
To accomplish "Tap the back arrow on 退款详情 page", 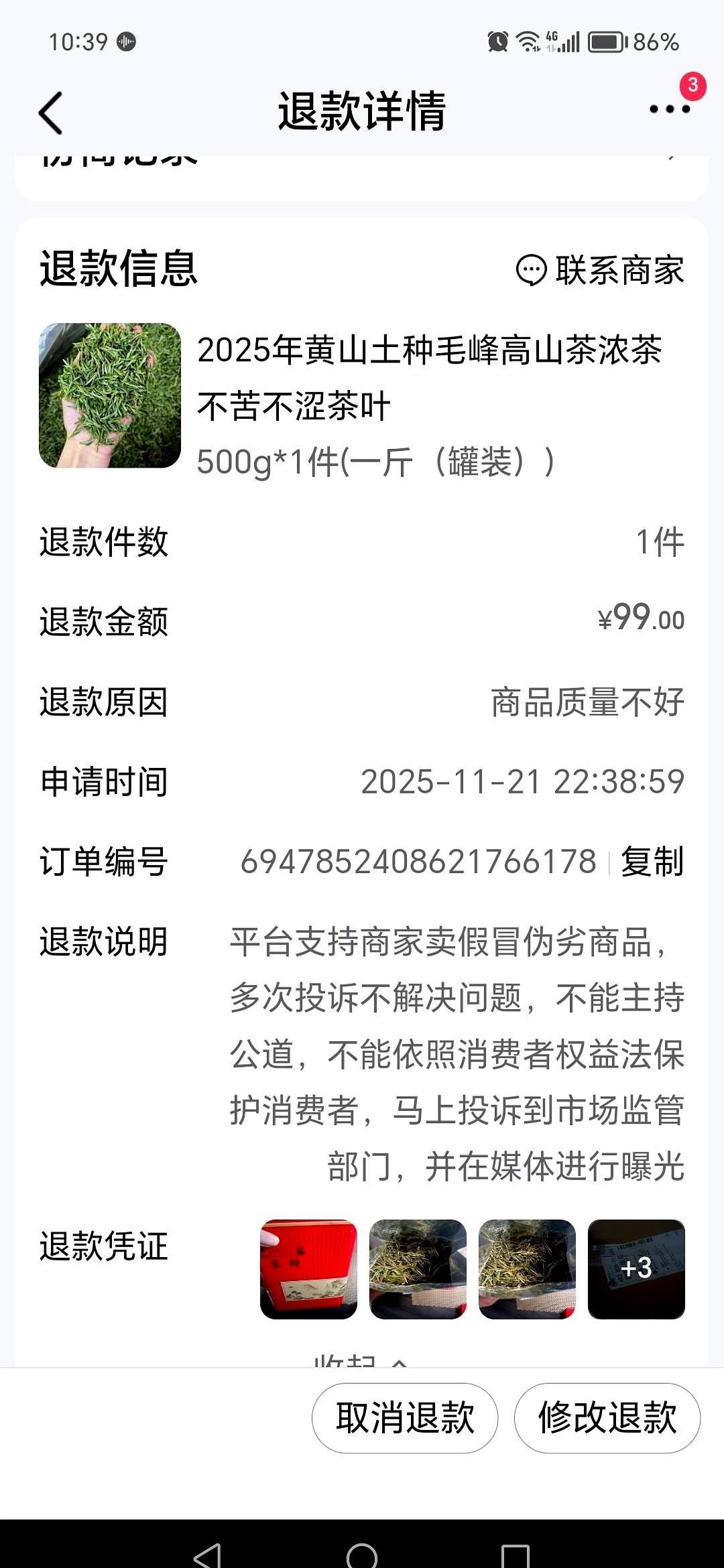I will (49, 111).
